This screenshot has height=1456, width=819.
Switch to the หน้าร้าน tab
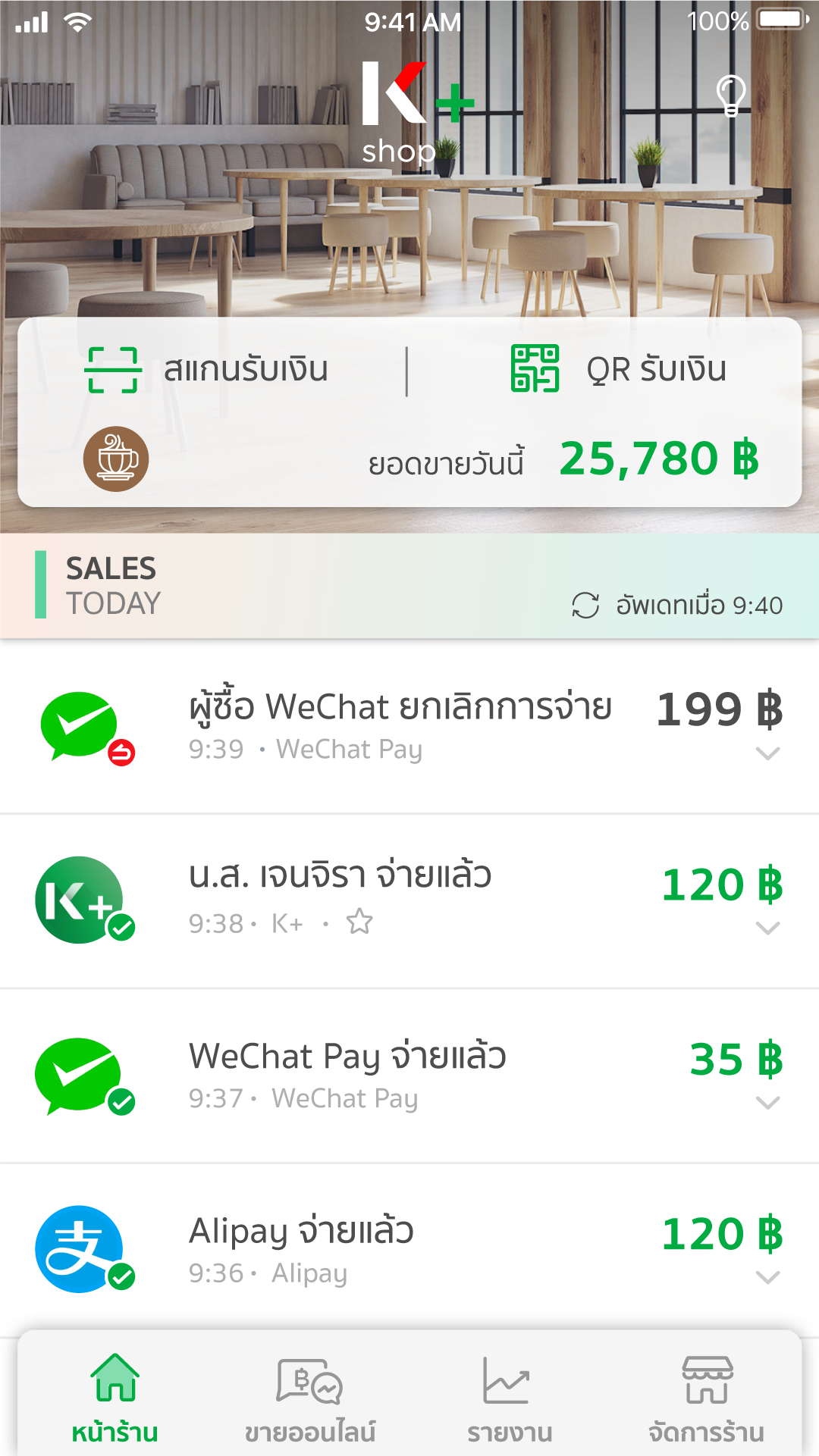(115, 1398)
